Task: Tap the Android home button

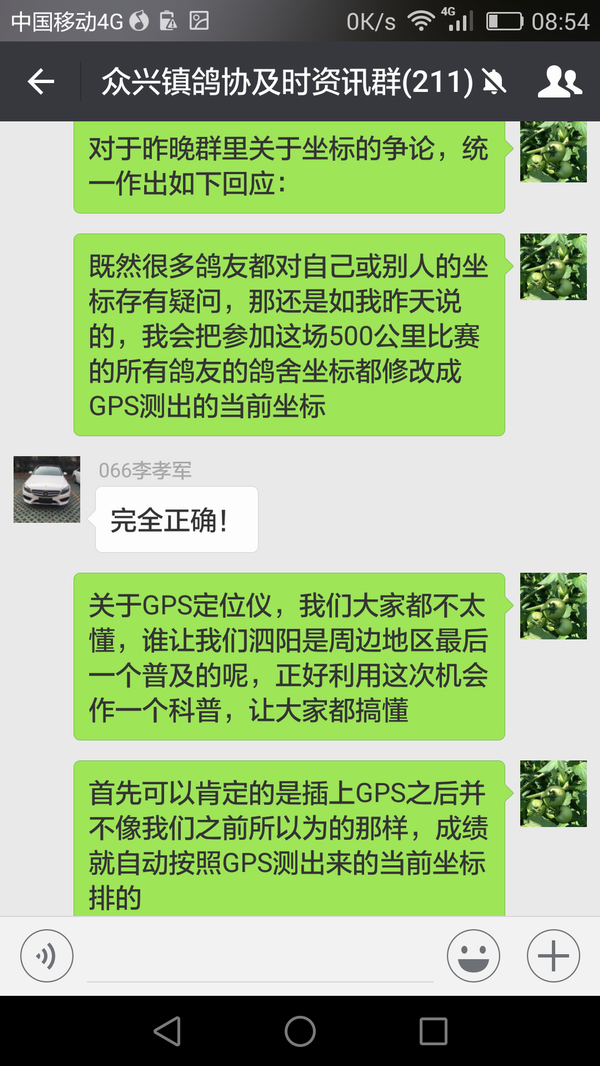Action: [300, 1031]
